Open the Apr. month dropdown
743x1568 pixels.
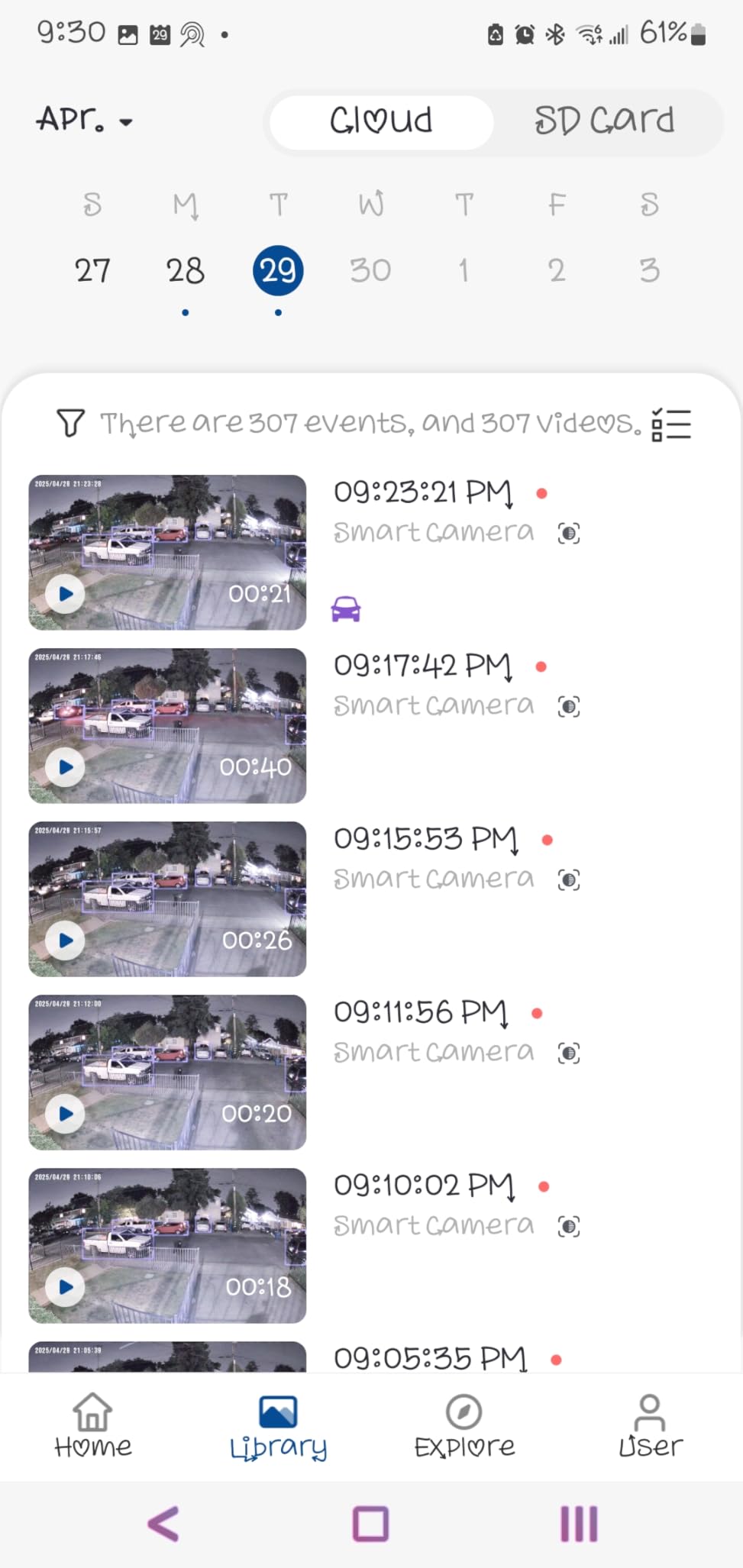click(84, 120)
